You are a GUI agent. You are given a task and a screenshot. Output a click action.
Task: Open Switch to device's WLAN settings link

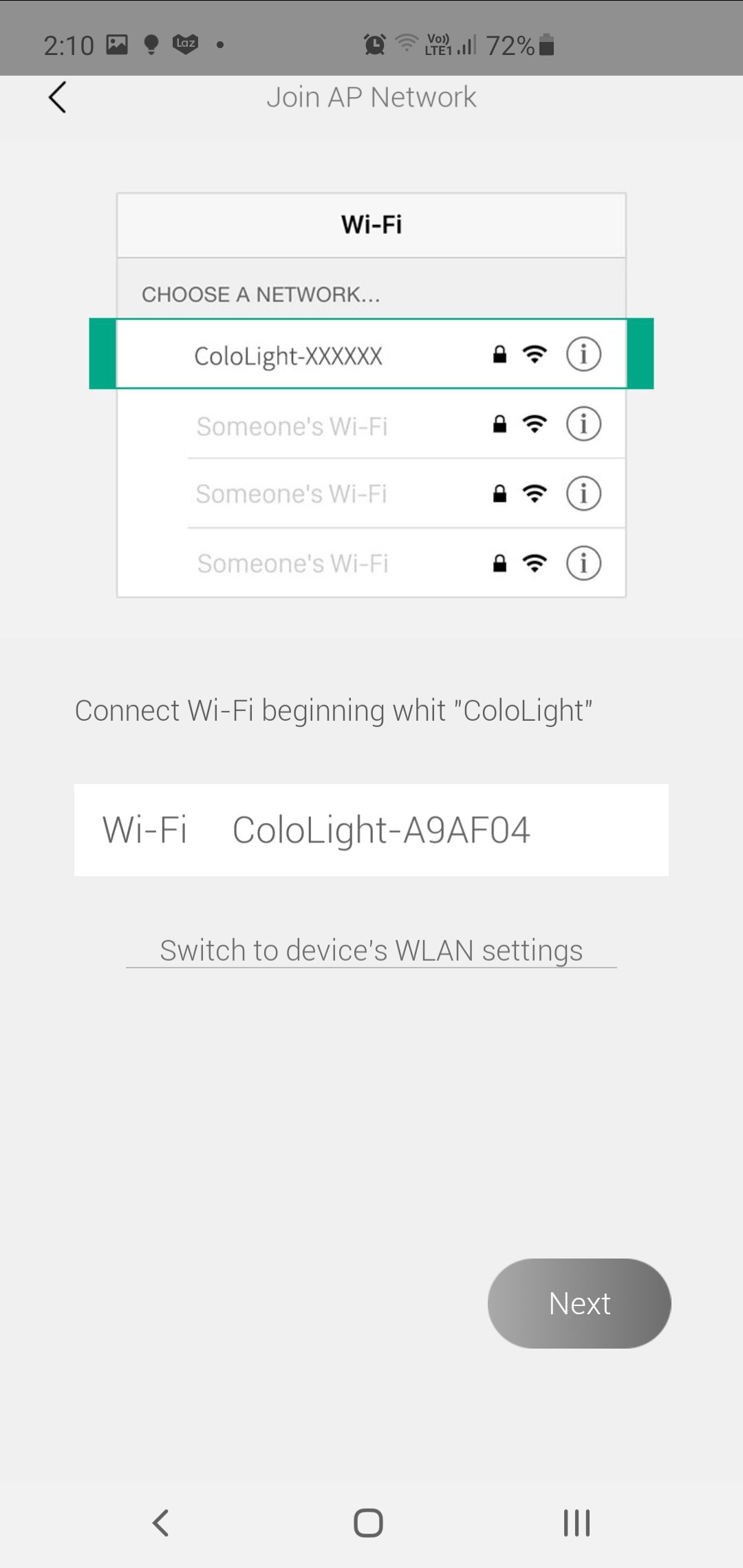[371, 950]
